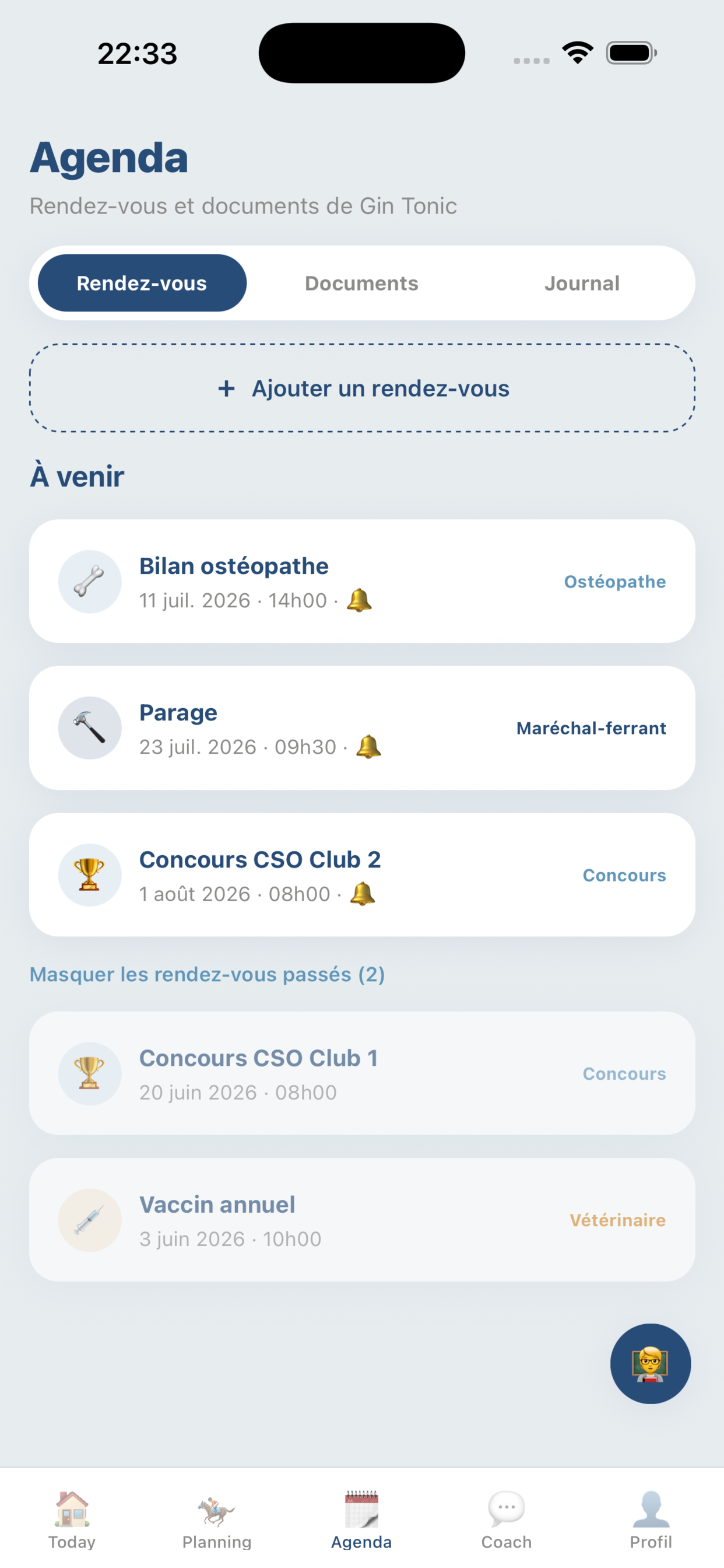The image size is (724, 1568).
Task: Hide past appointments with Masquer link
Action: (x=208, y=975)
